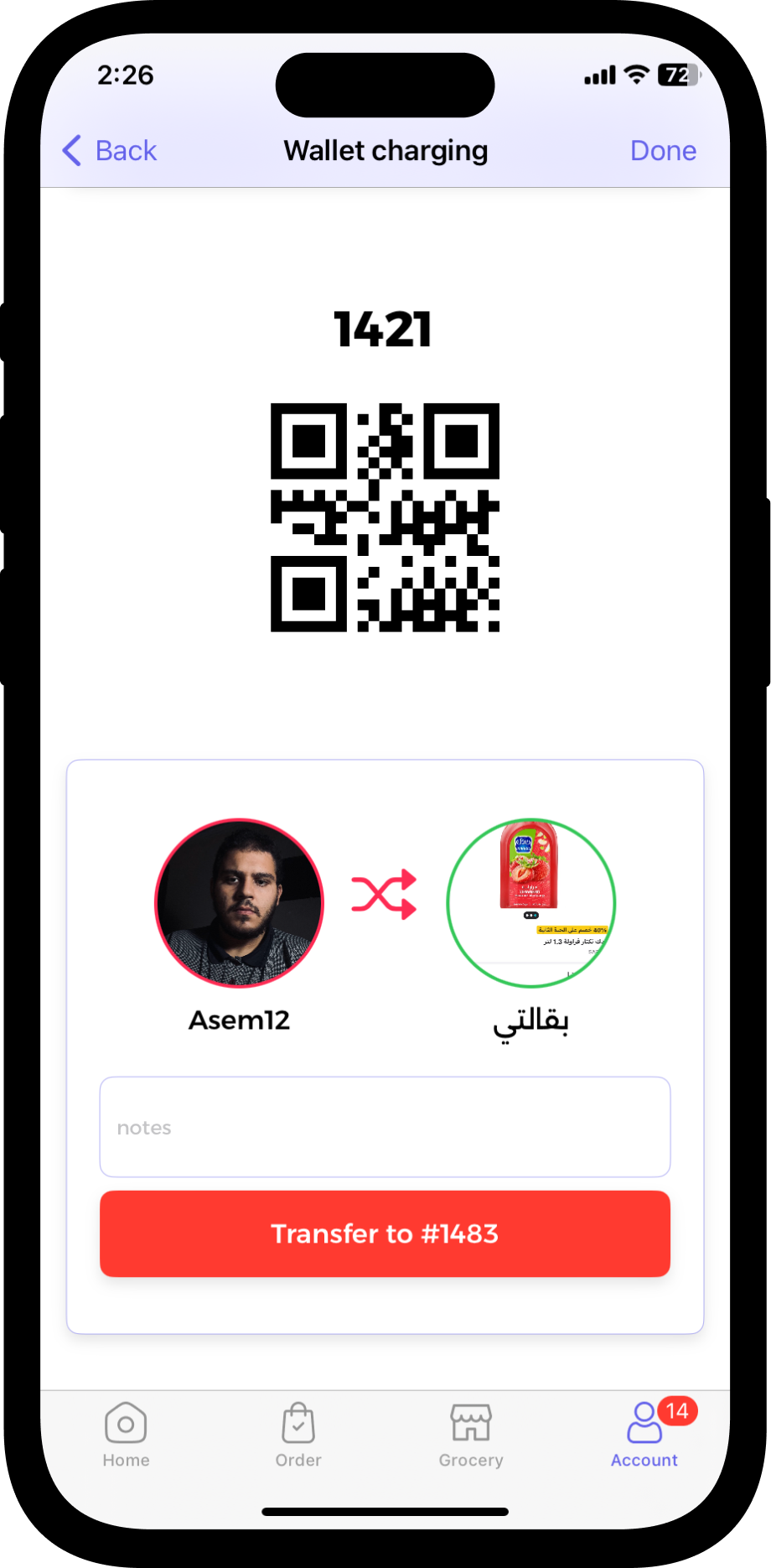Focus the notes text field
This screenshot has height=1568, width=771.
click(385, 1127)
